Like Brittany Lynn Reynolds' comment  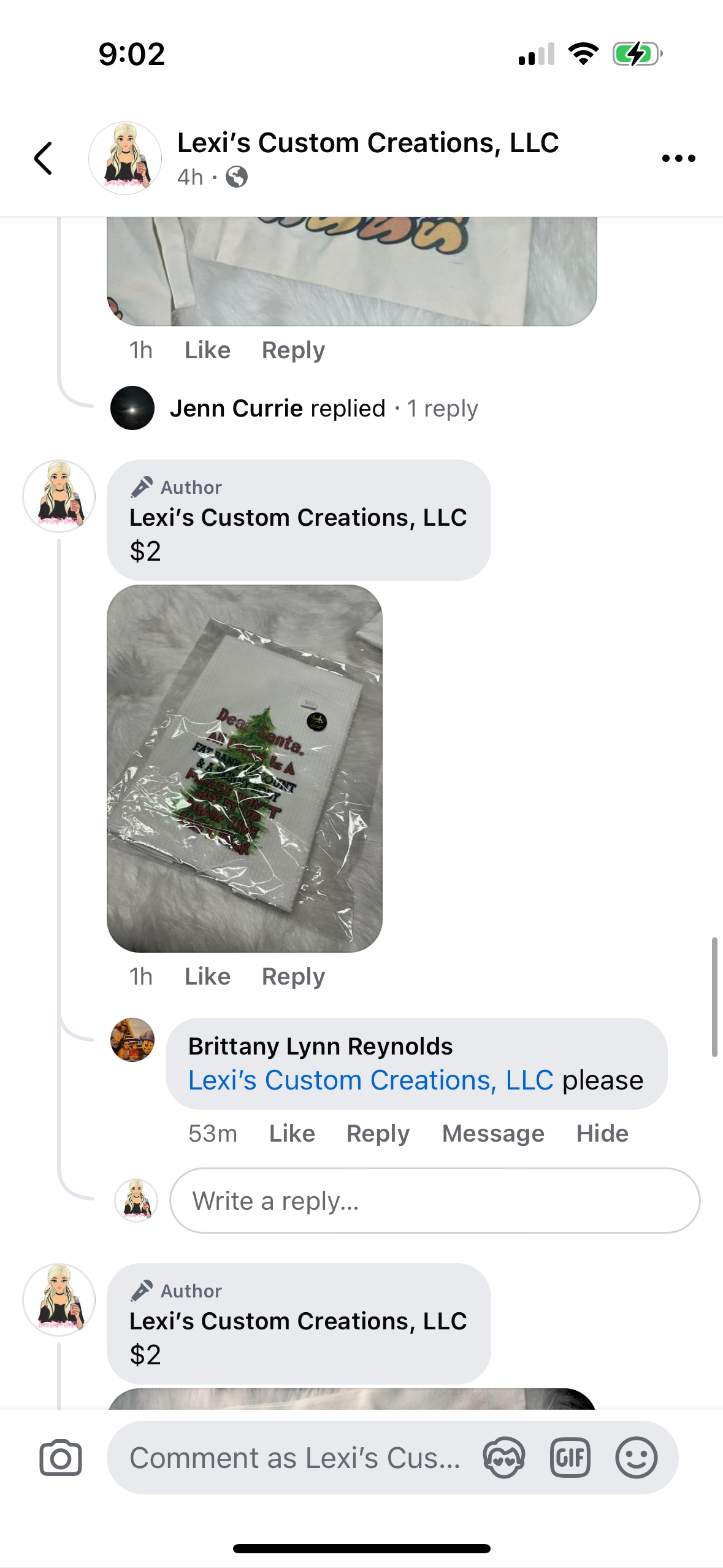pos(292,1133)
